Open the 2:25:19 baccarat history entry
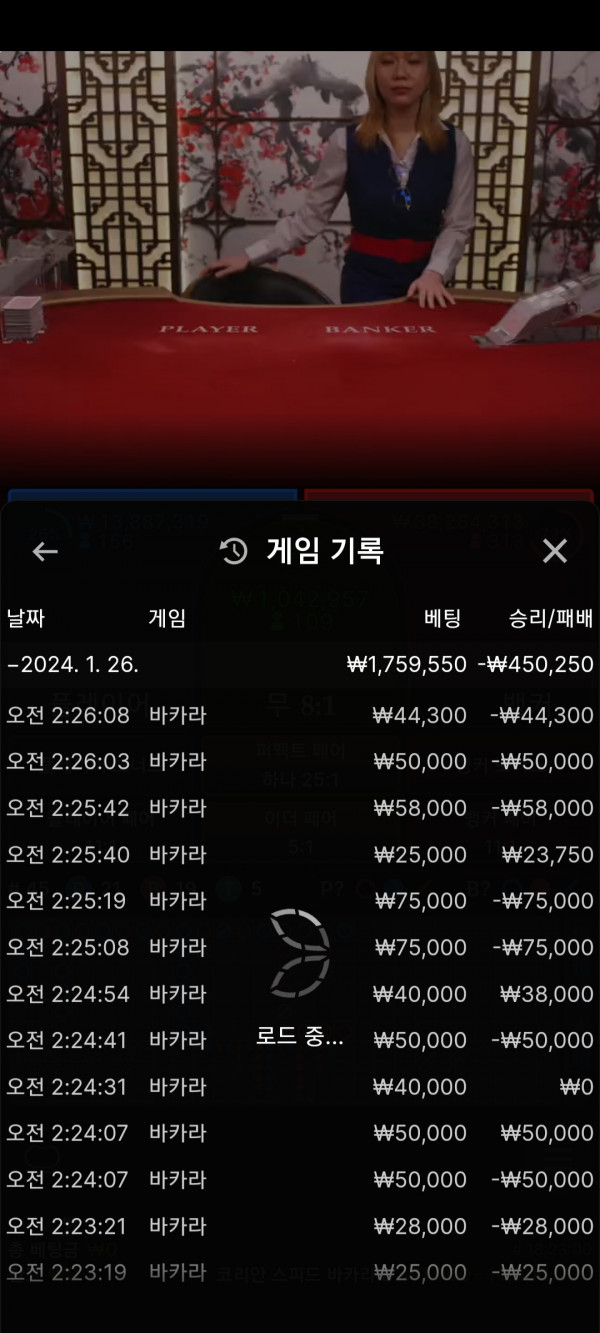Viewport: 600px width, 1333px height. [300, 901]
